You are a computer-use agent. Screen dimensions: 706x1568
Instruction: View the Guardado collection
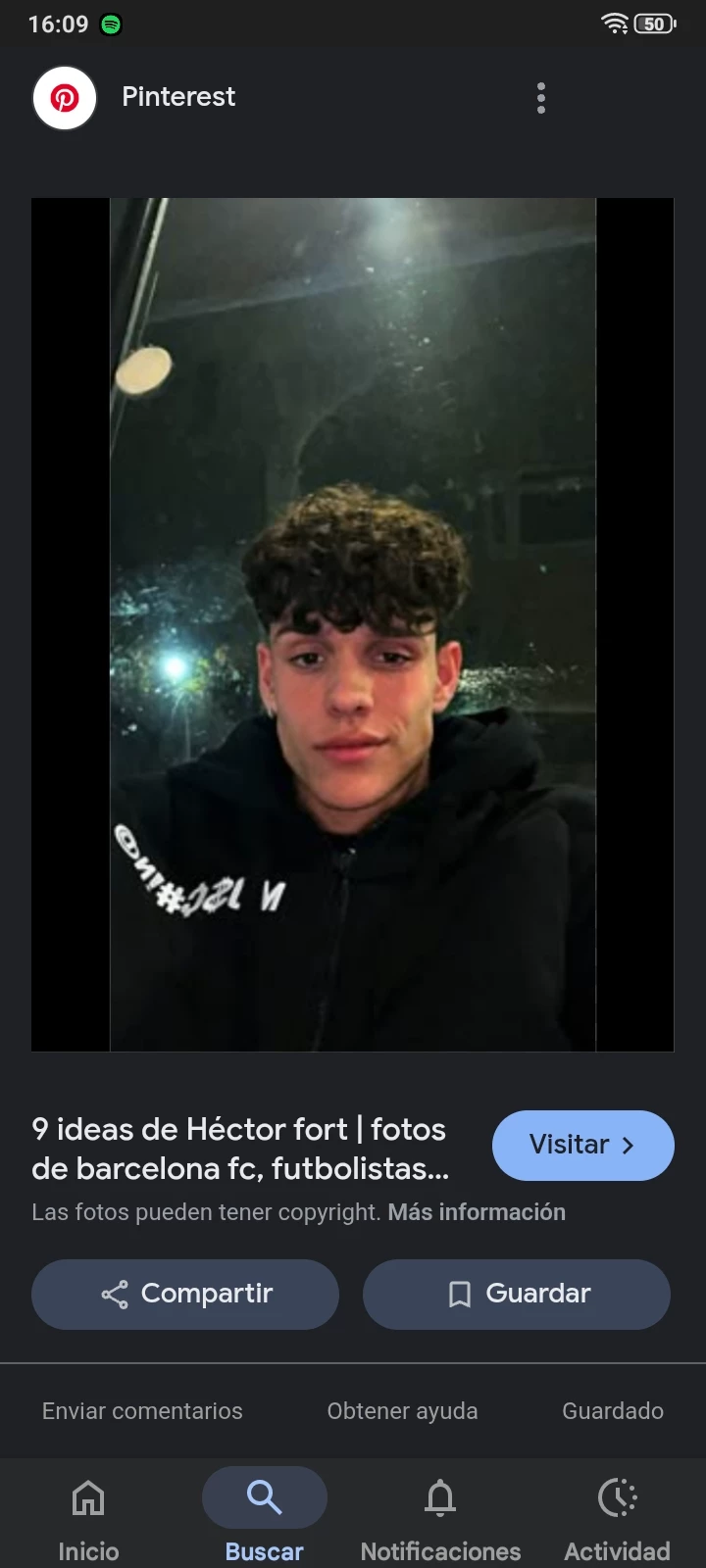(x=612, y=1410)
